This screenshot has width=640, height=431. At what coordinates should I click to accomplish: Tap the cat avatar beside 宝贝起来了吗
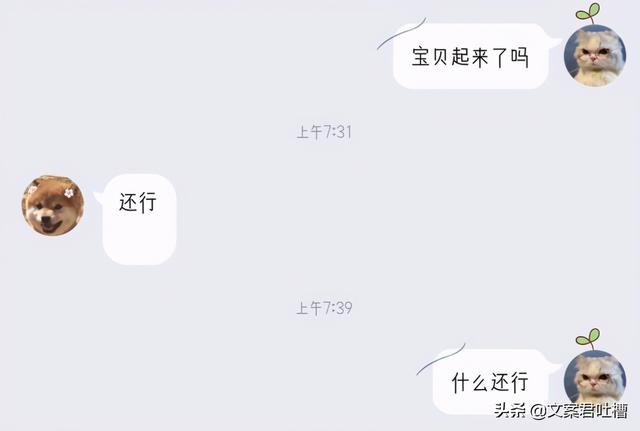click(595, 56)
